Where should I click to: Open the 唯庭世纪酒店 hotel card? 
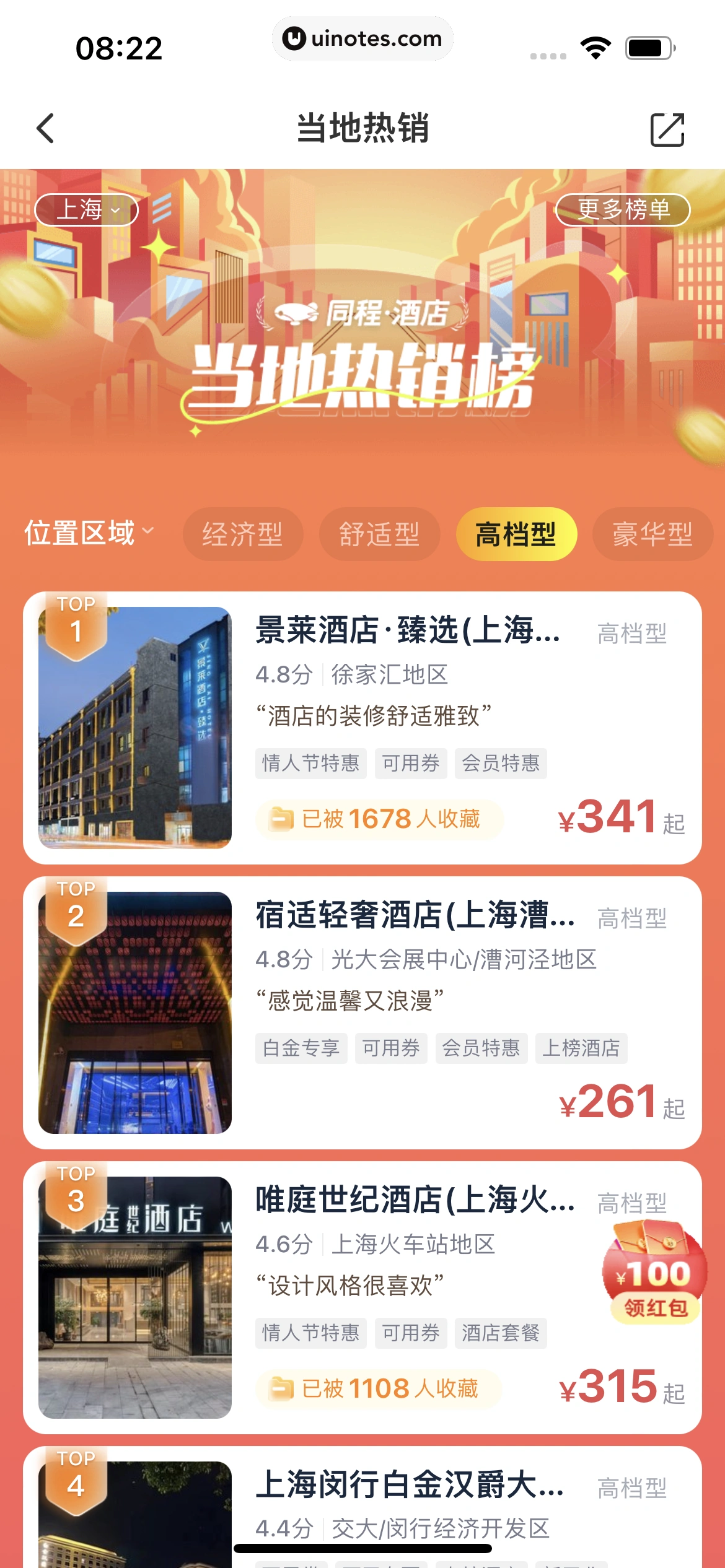pyautogui.click(x=415, y=1200)
